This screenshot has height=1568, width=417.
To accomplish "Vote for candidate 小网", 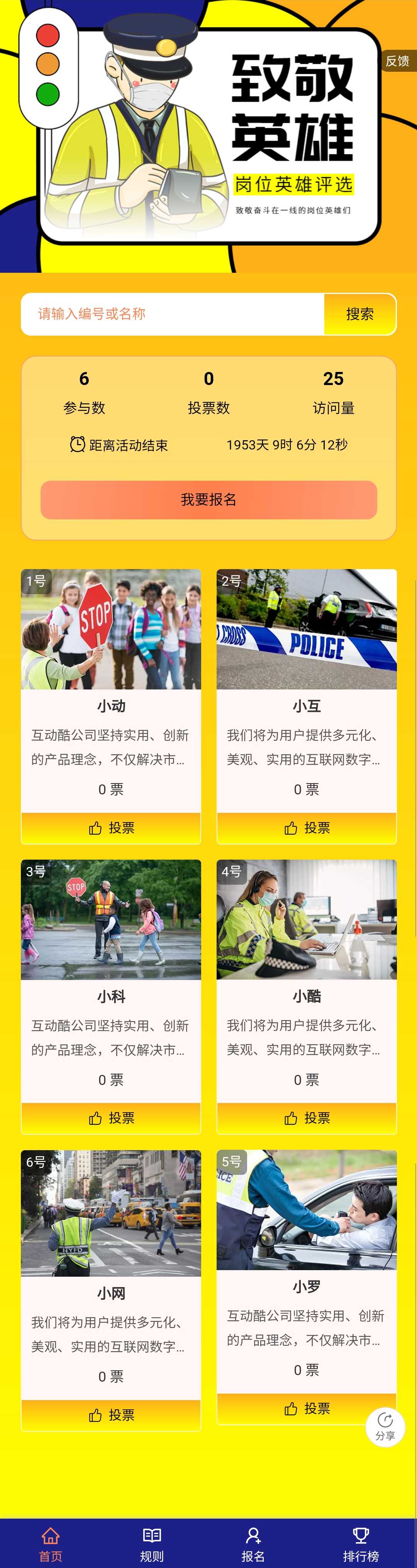I will [111, 1415].
